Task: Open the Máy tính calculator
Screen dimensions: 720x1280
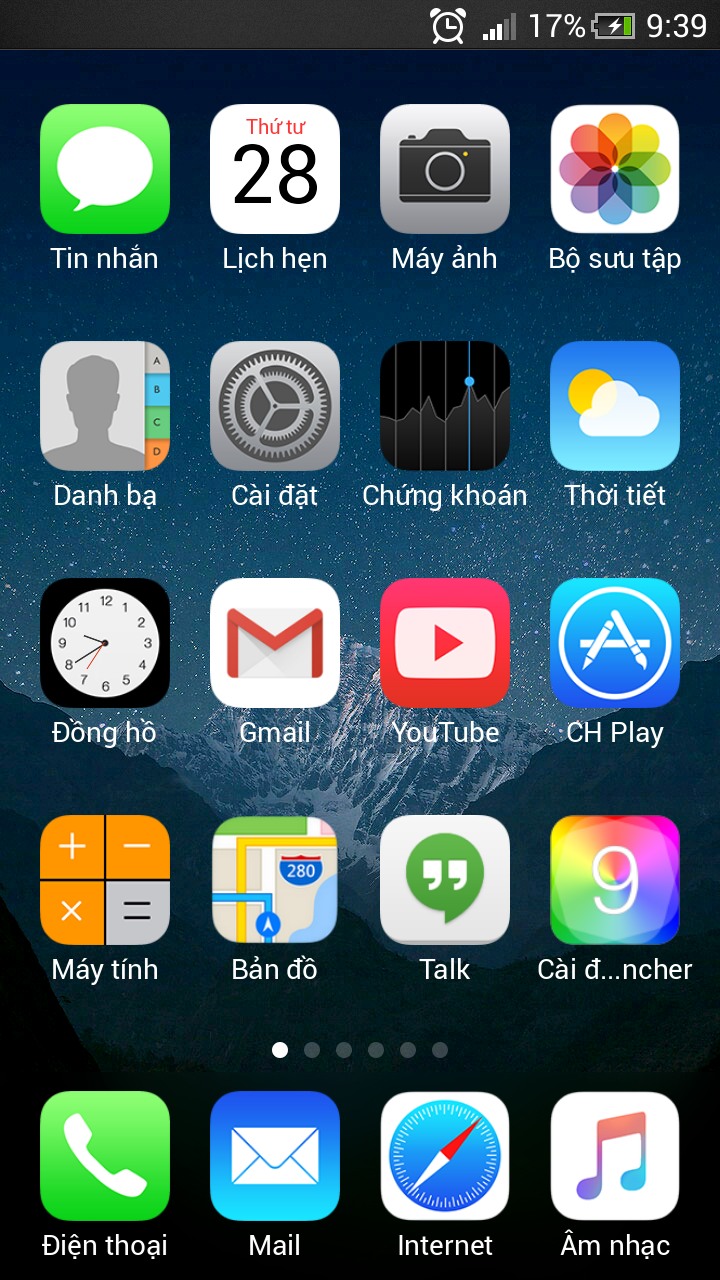Action: 105,880
